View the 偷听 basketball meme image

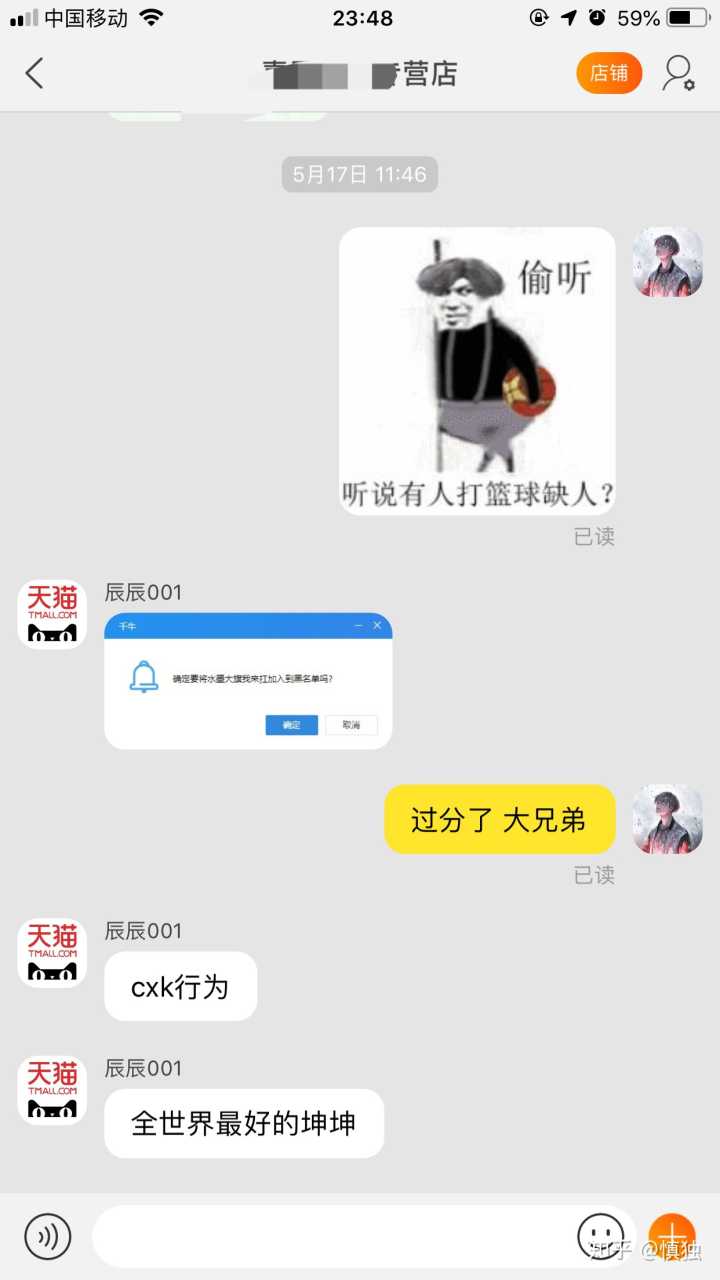[477, 371]
